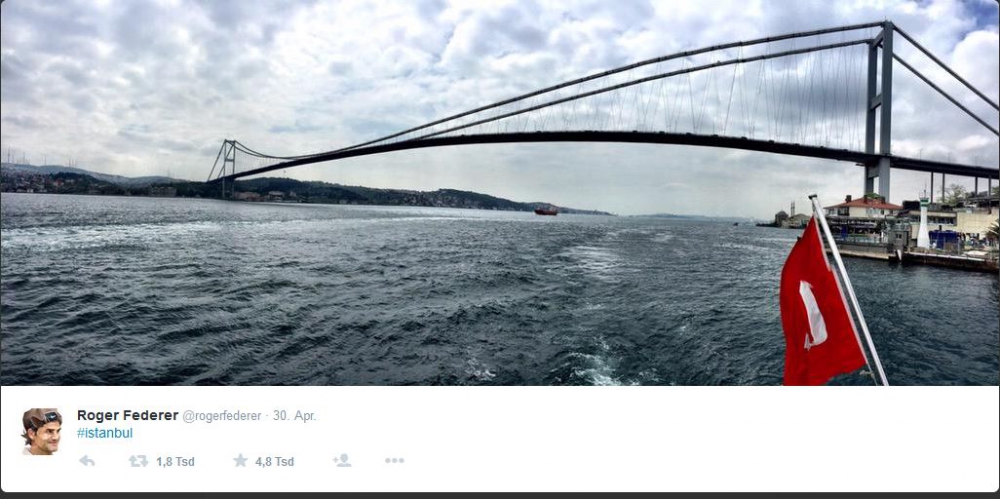
Task: Retweet Roger Federer's tweet
Action: pyautogui.click(x=139, y=461)
